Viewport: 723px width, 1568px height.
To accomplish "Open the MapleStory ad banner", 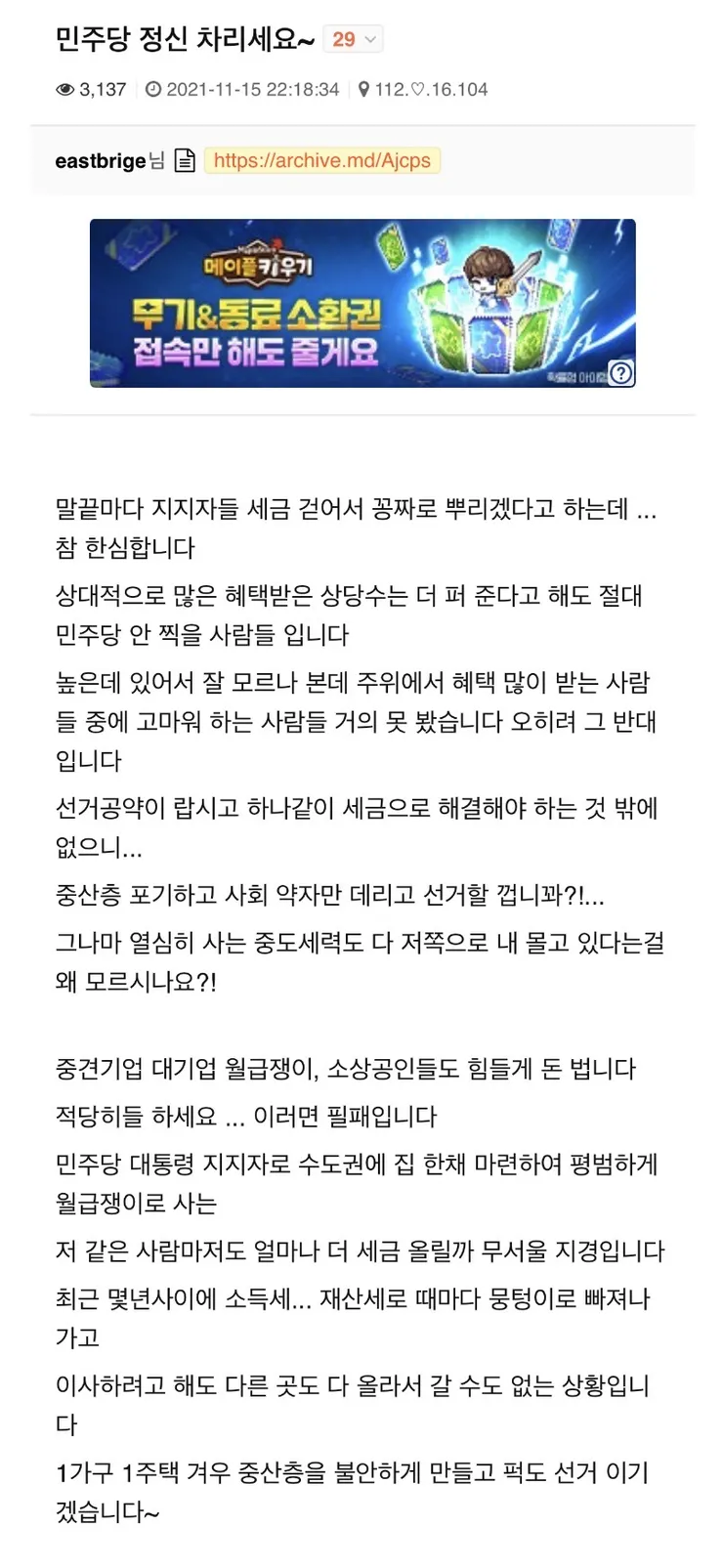I will click(x=362, y=303).
